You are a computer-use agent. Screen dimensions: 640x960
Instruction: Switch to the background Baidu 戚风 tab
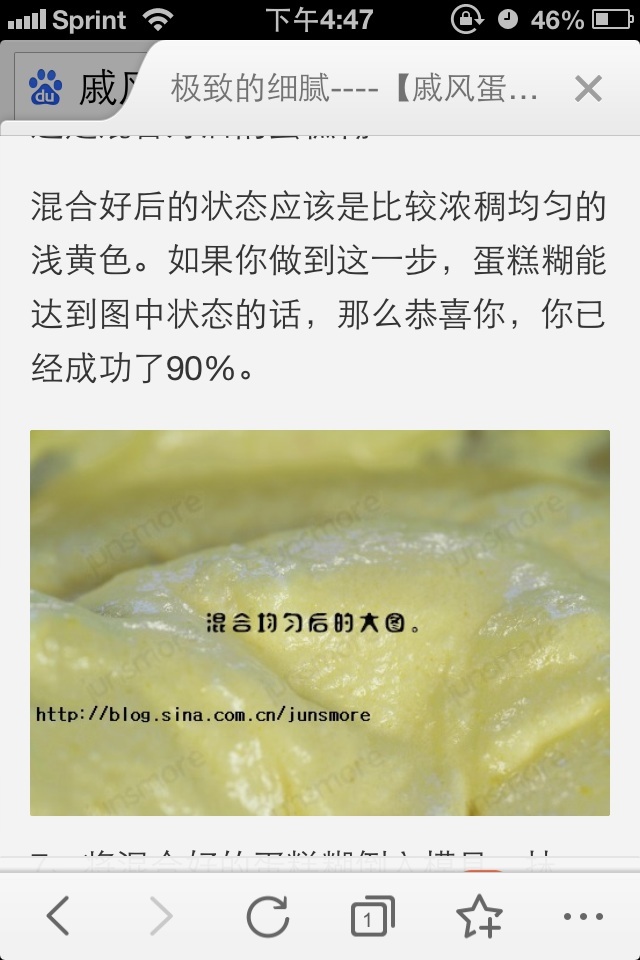75,89
